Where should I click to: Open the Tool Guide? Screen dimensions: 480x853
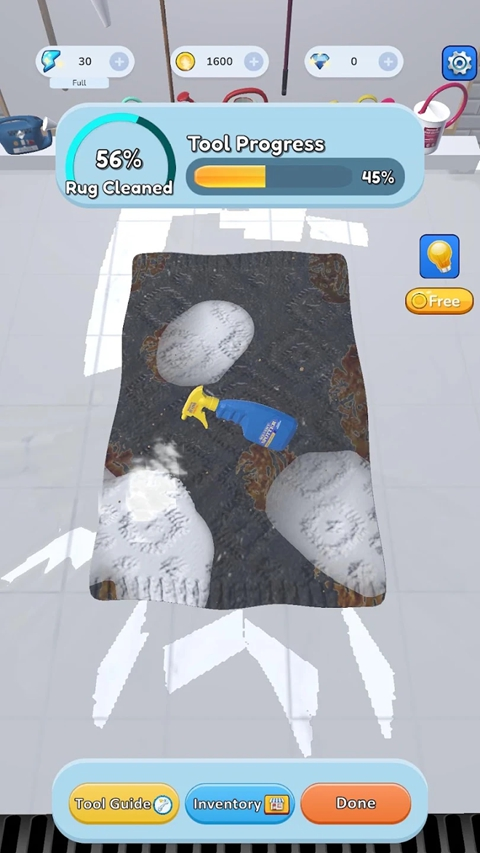pos(124,803)
